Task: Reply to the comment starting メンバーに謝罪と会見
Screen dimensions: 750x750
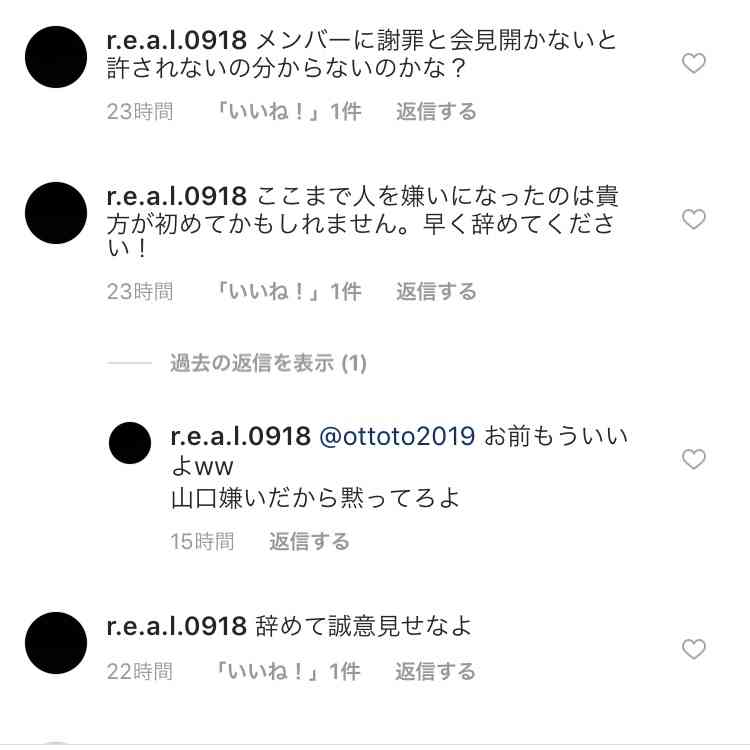Action: click(436, 112)
